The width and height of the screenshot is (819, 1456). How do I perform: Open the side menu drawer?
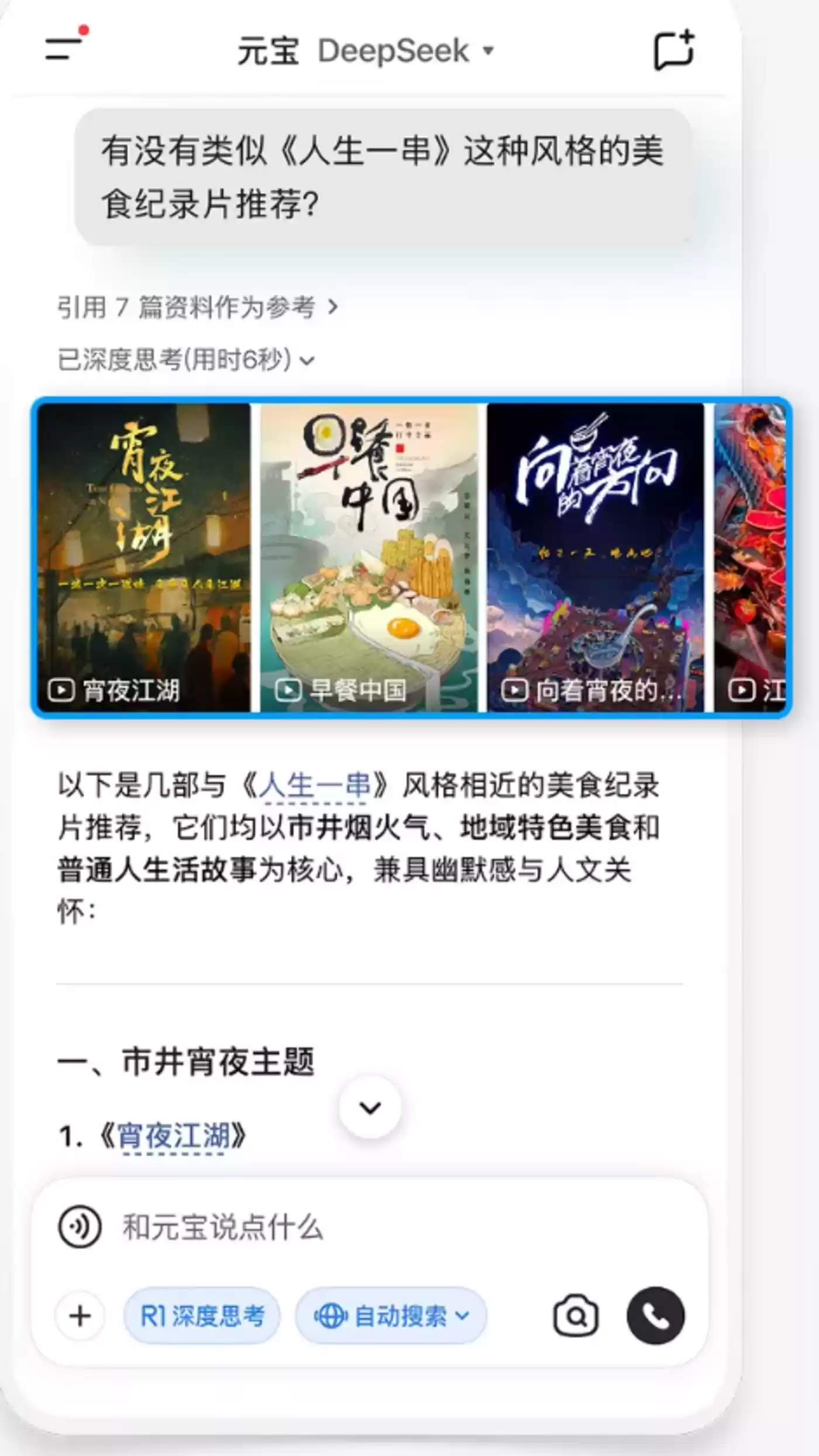[64, 48]
